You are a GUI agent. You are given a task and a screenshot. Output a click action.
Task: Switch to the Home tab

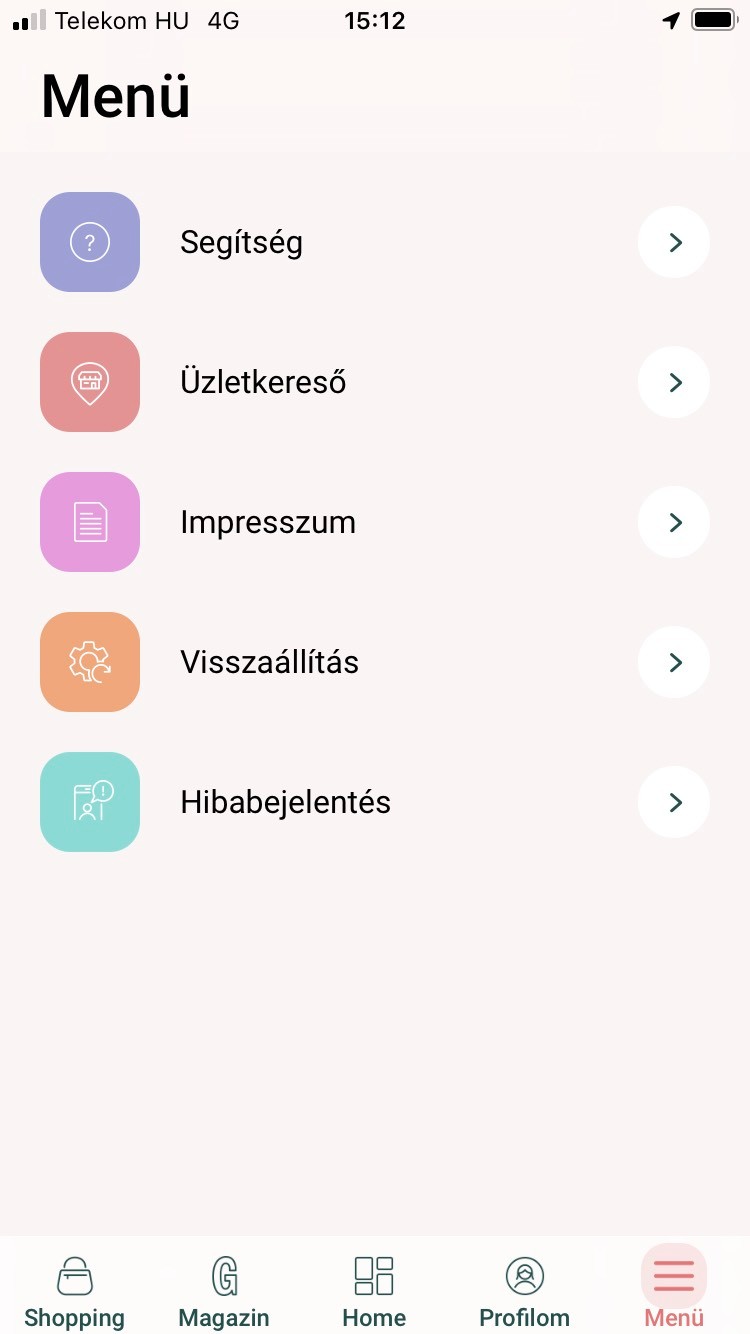point(374,1290)
